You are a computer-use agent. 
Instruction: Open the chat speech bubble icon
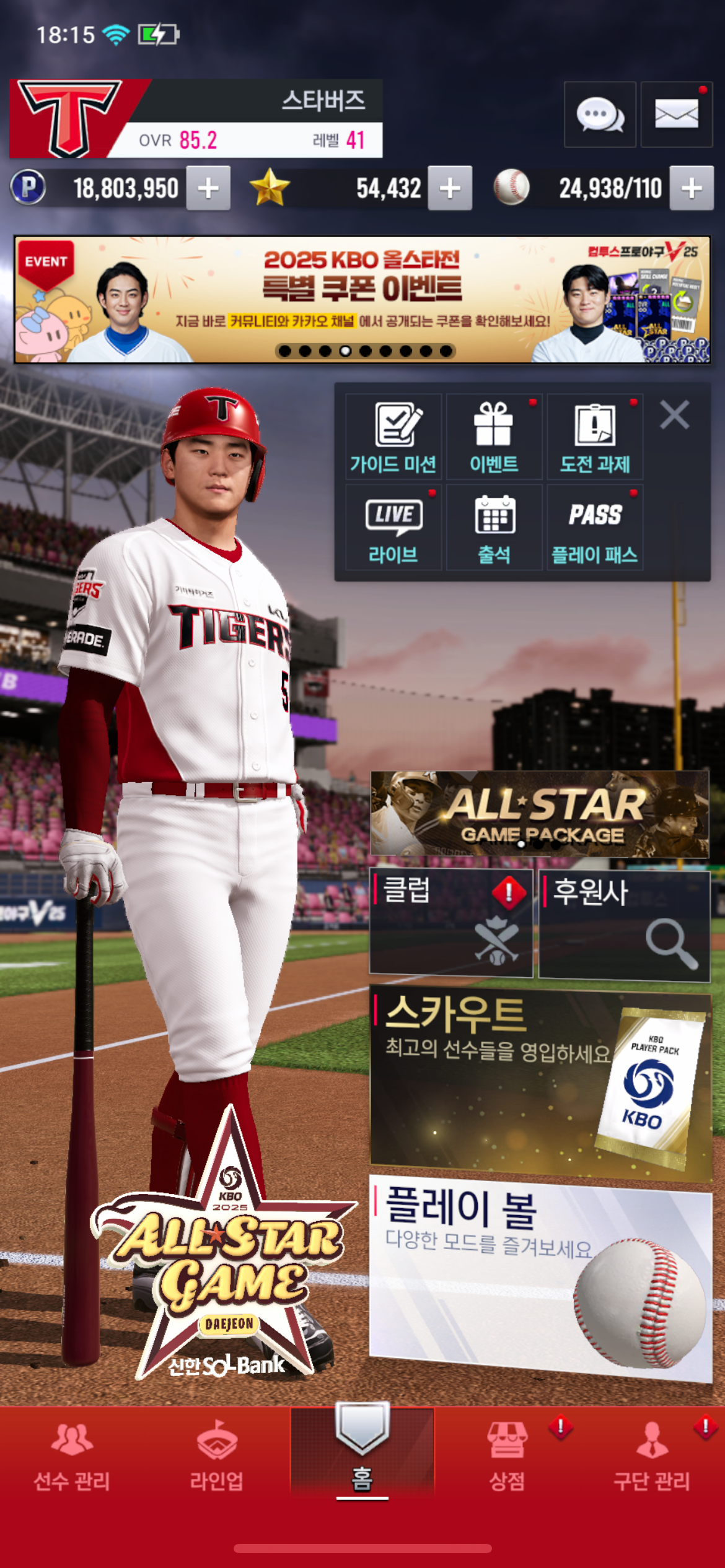tap(599, 115)
